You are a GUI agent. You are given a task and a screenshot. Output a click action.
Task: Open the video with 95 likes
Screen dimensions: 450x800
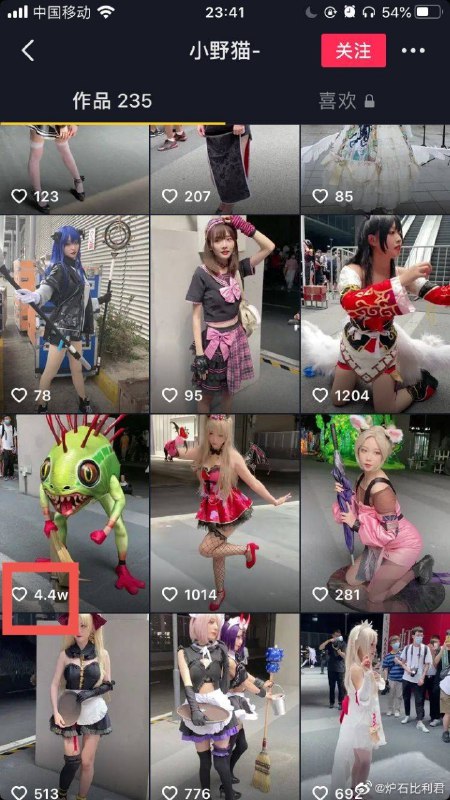[224, 314]
